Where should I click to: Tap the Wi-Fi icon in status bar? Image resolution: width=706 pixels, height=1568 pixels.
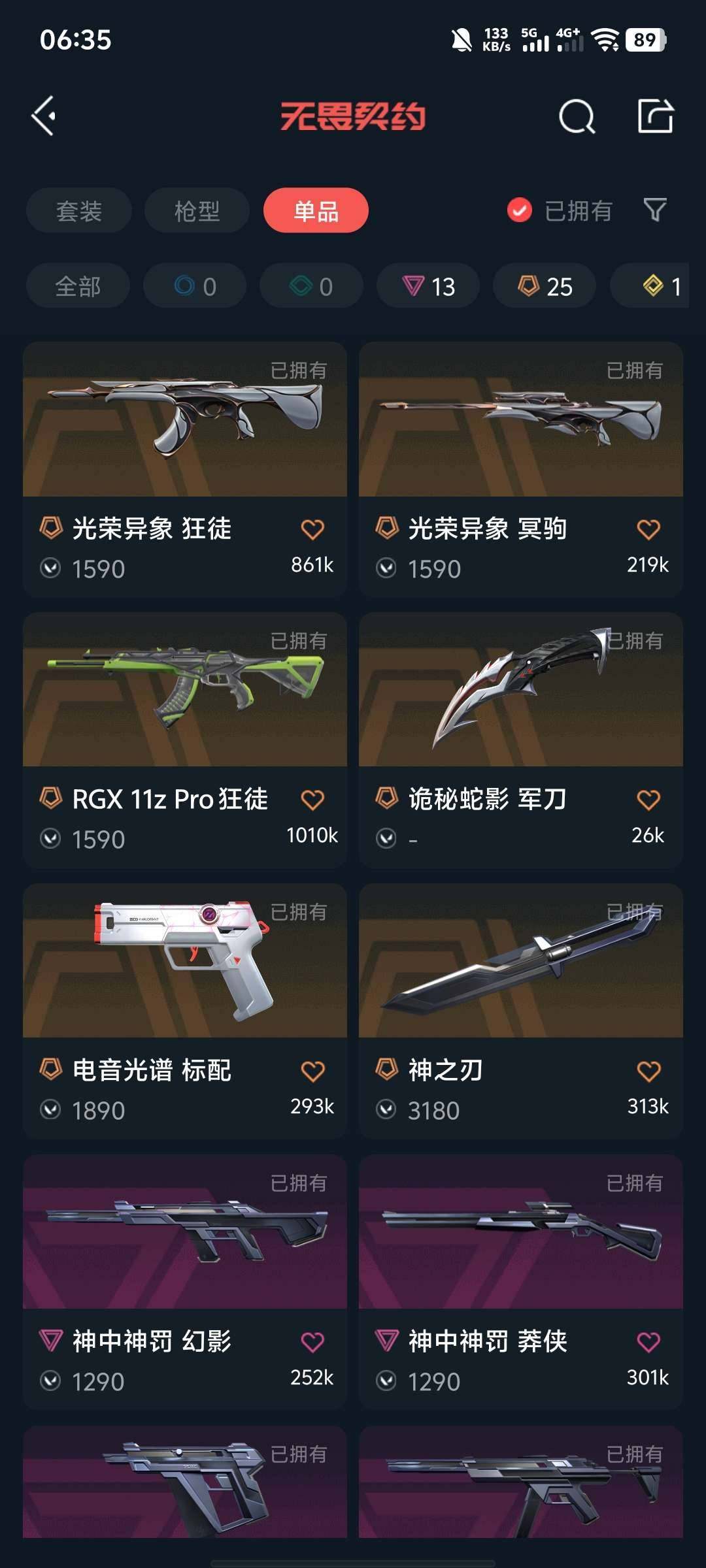608,41
